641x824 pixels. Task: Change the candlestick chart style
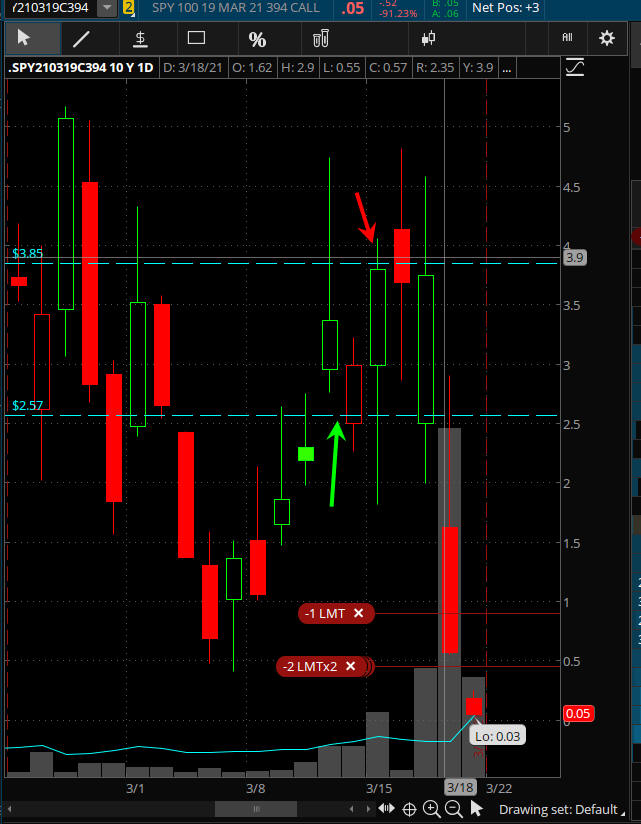(x=430, y=39)
